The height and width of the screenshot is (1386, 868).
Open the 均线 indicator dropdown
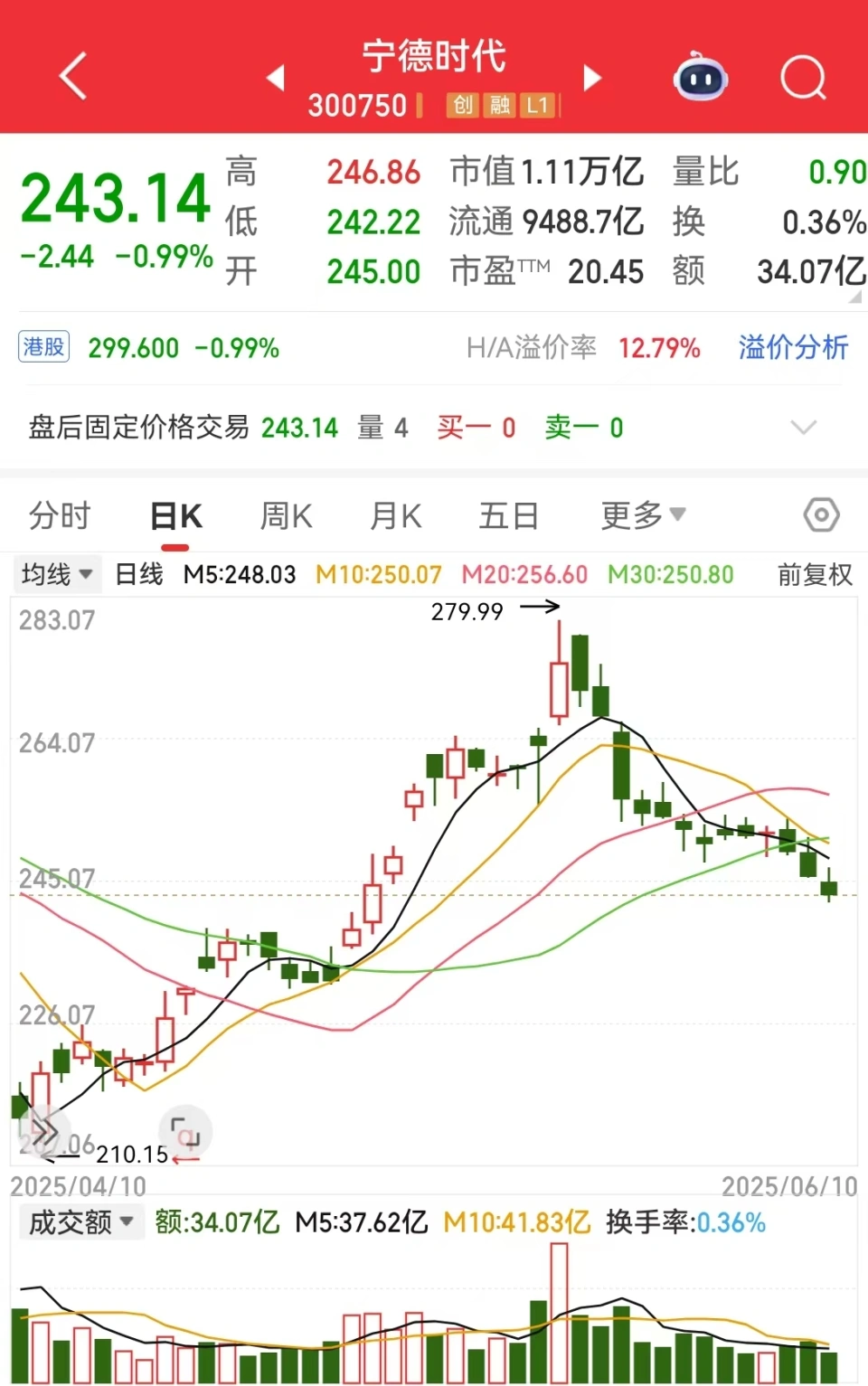[x=56, y=574]
